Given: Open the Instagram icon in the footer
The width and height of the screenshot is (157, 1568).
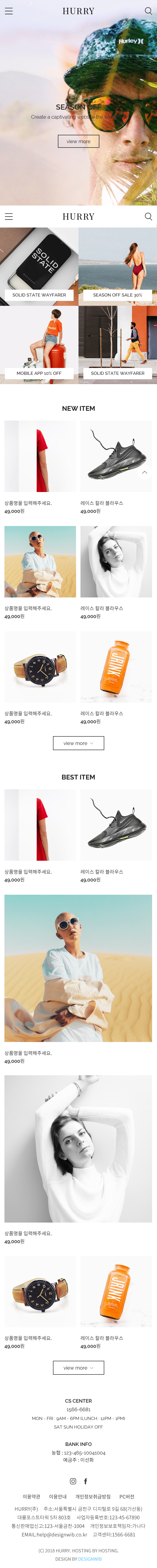Looking at the screenshot, I should 73,1481.
